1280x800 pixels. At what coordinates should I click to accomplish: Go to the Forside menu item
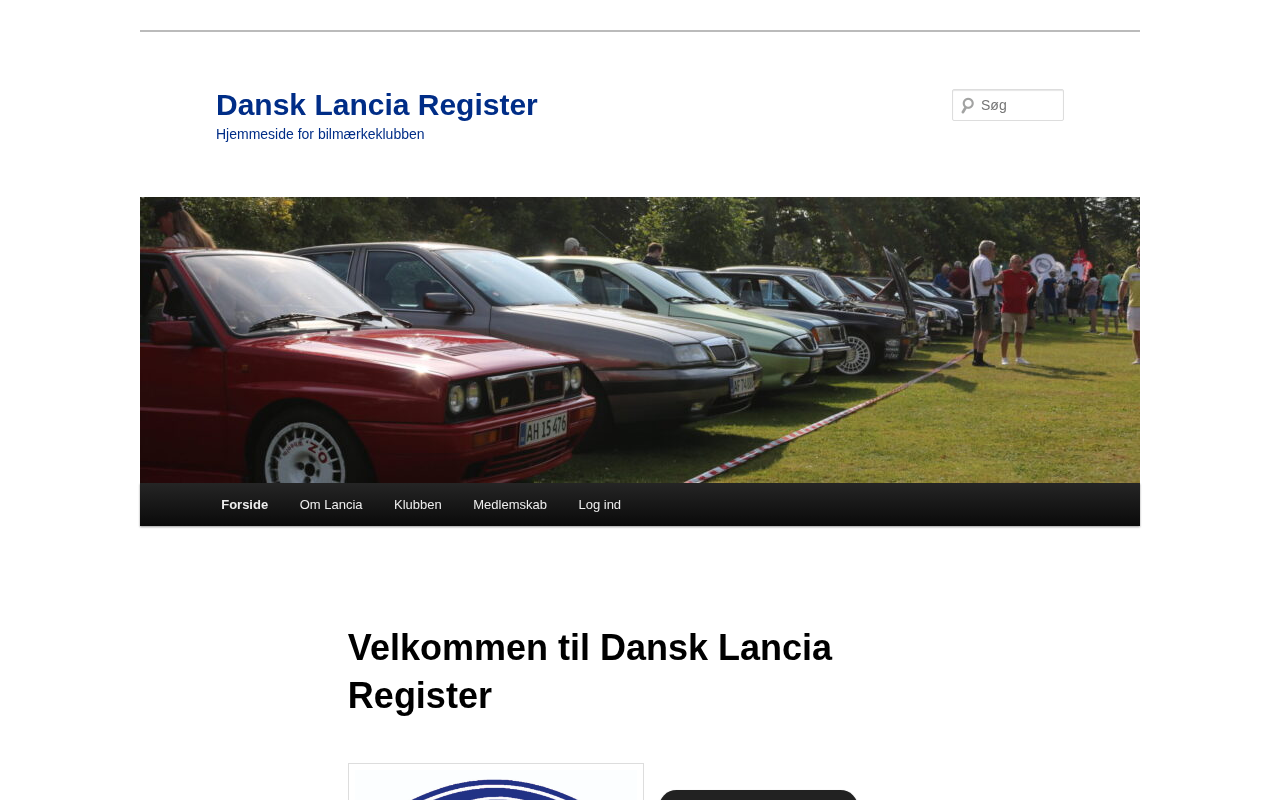[244, 505]
